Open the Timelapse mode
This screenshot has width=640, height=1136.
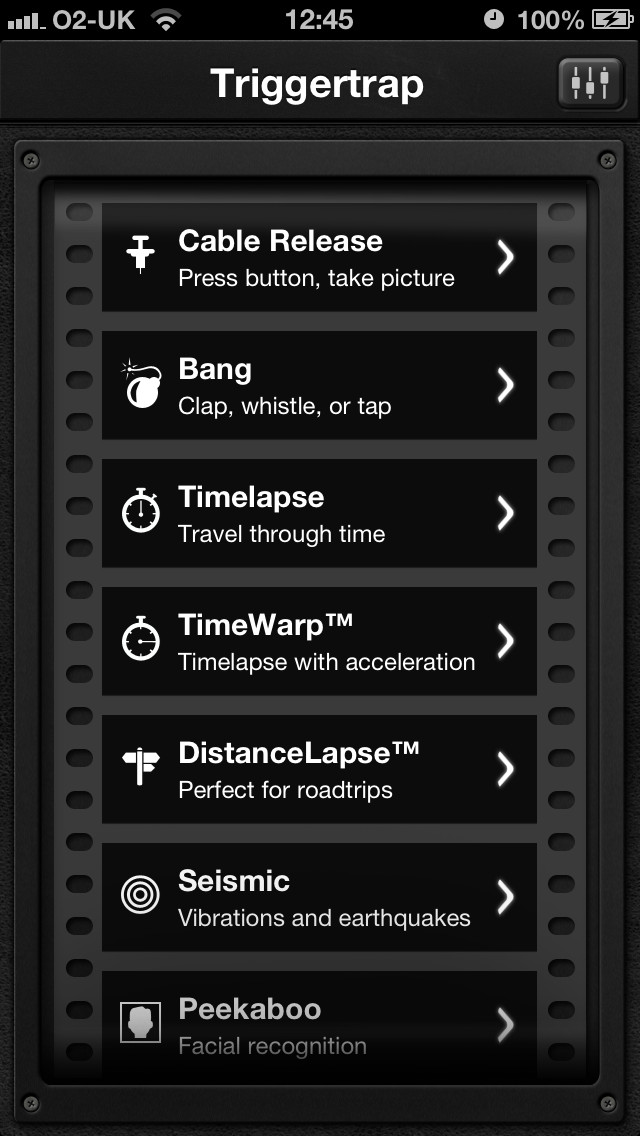[x=319, y=513]
